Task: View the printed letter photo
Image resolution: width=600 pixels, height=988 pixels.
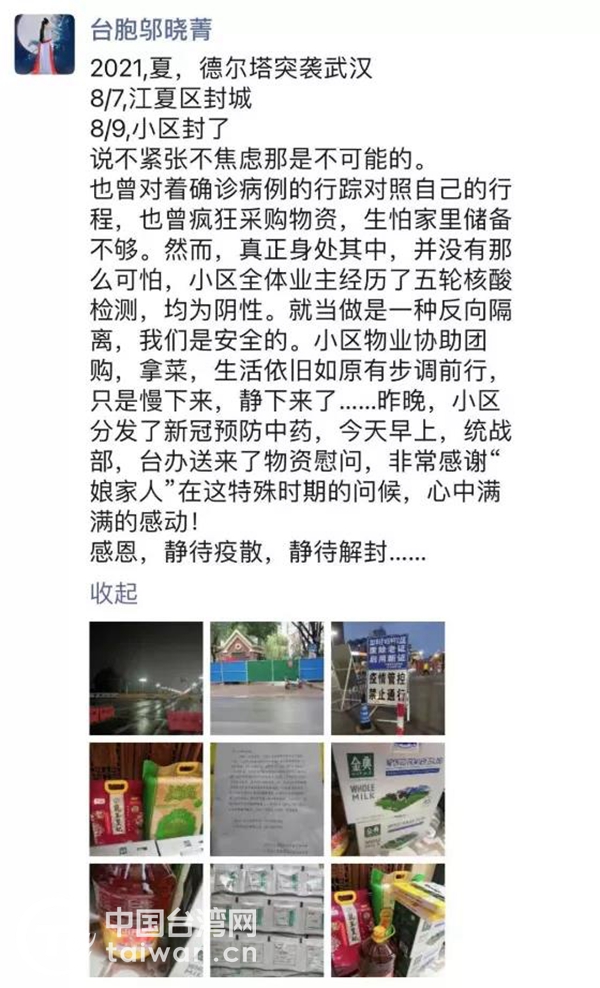Action: [x=266, y=799]
